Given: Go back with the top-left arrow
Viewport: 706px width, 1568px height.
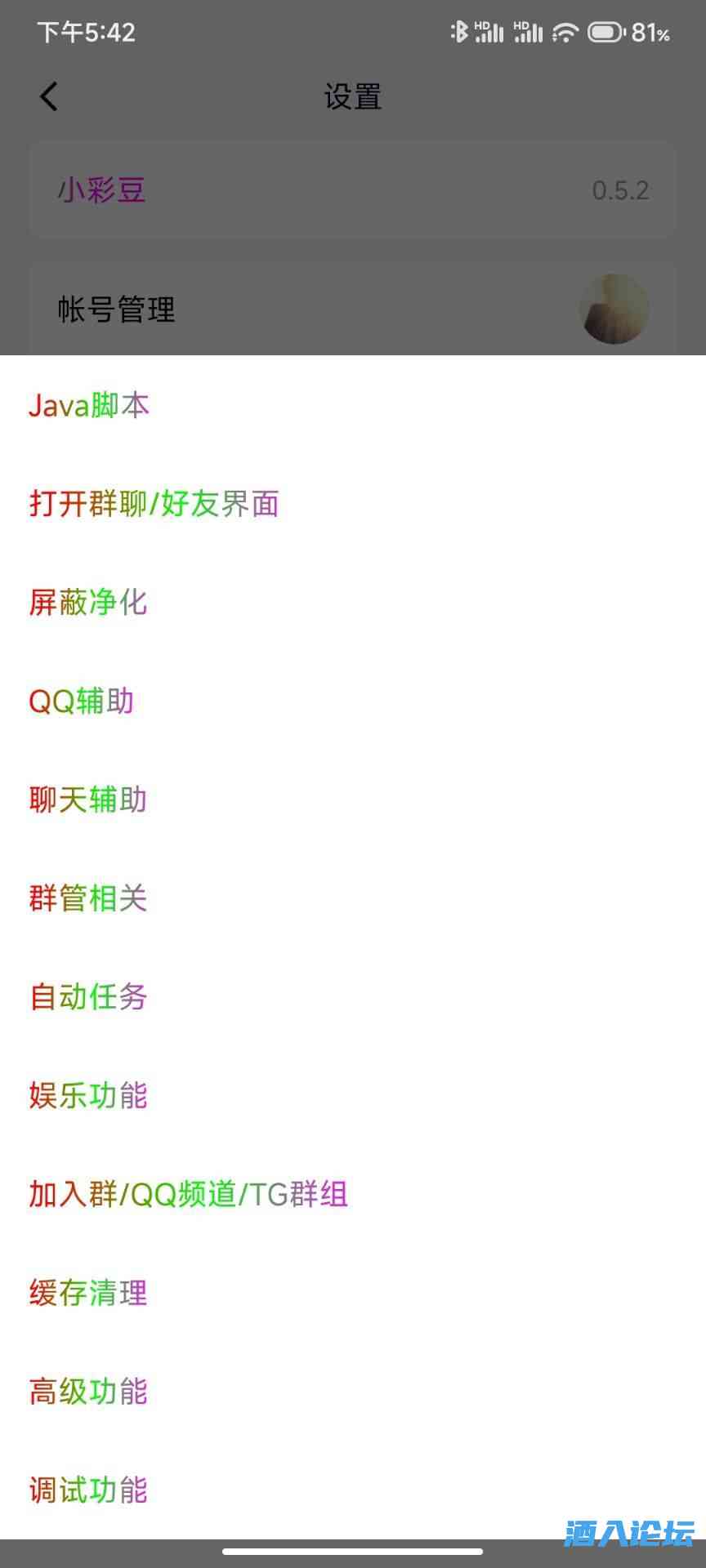Looking at the screenshot, I should coord(49,96).
